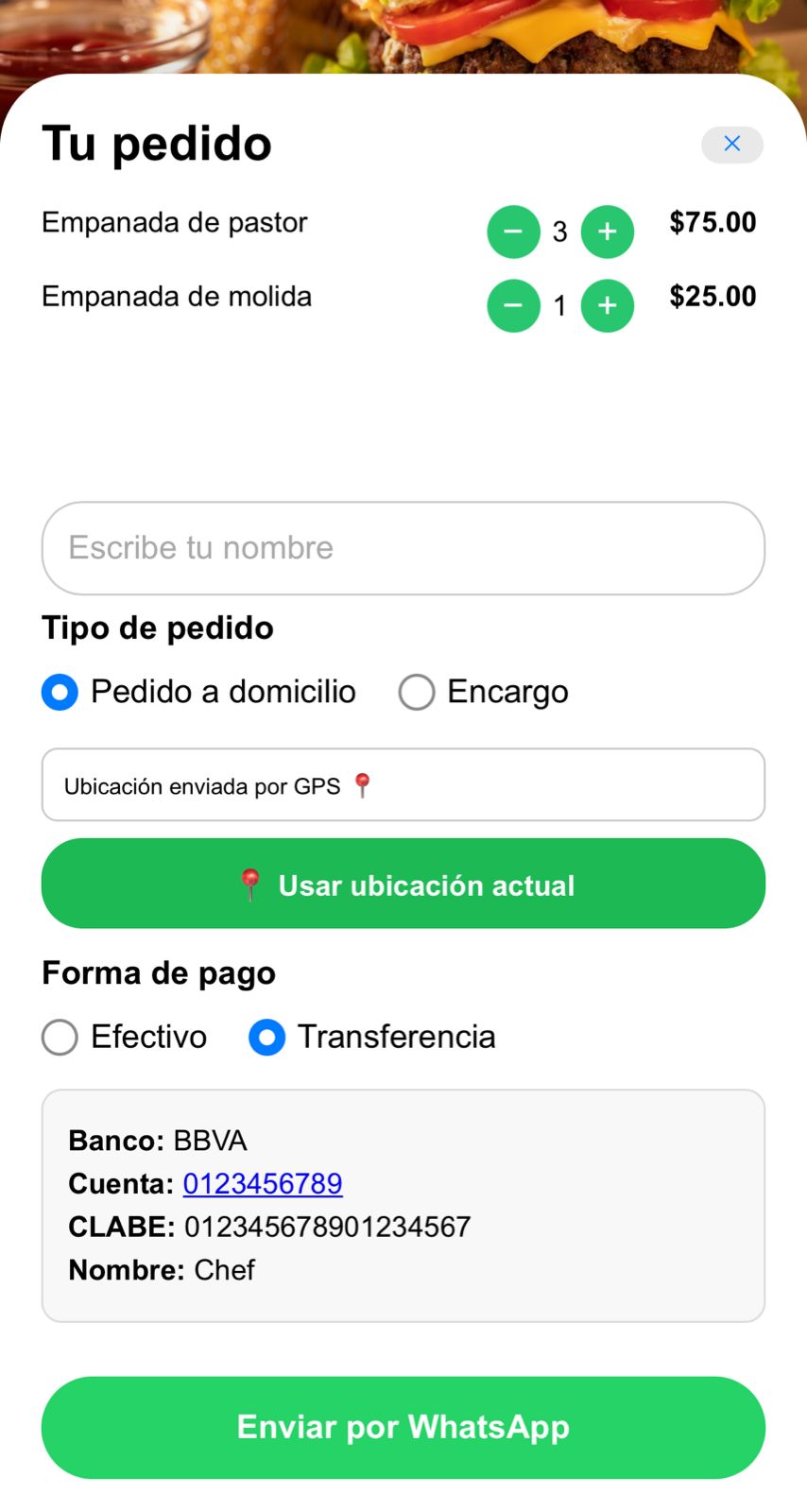Close the Tu pedido panel
This screenshot has width=807, height=1512.
pyautogui.click(x=732, y=144)
